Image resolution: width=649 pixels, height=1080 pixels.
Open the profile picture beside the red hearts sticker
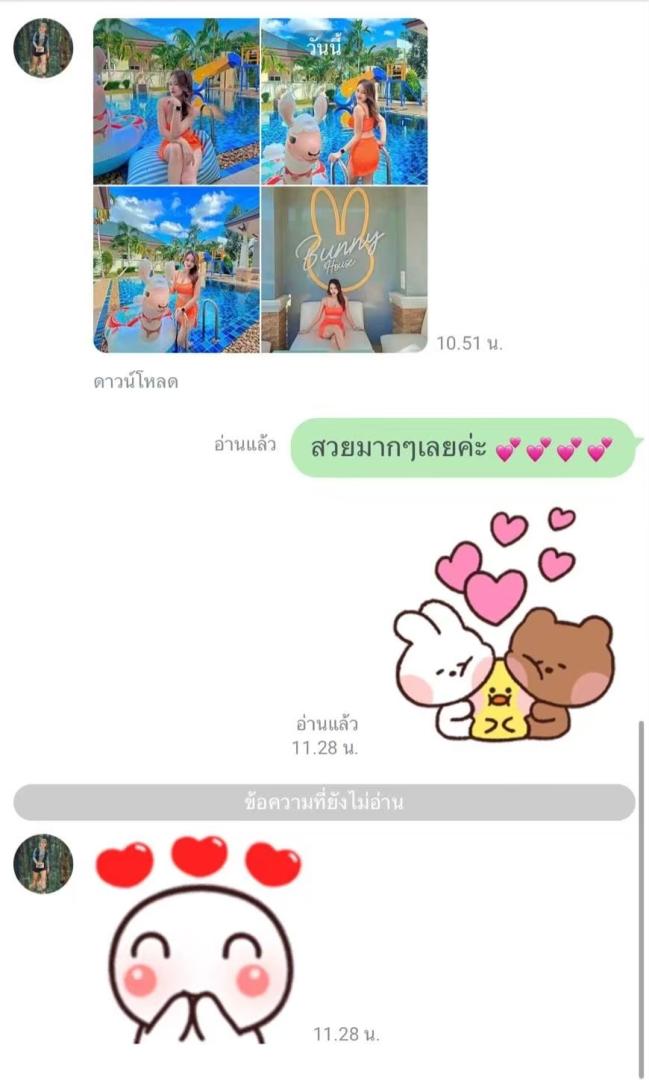click(x=43, y=864)
